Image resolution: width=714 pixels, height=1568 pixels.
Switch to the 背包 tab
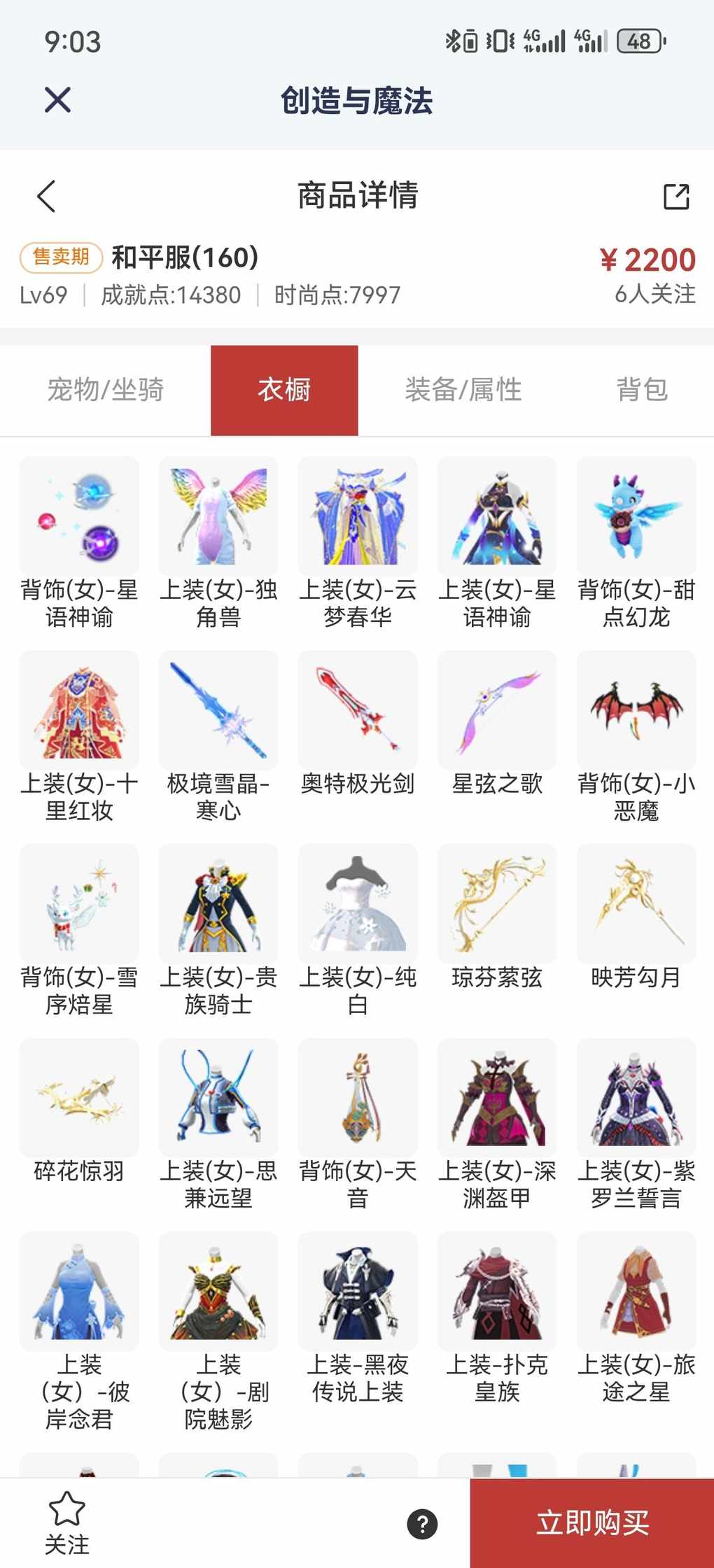click(x=641, y=390)
